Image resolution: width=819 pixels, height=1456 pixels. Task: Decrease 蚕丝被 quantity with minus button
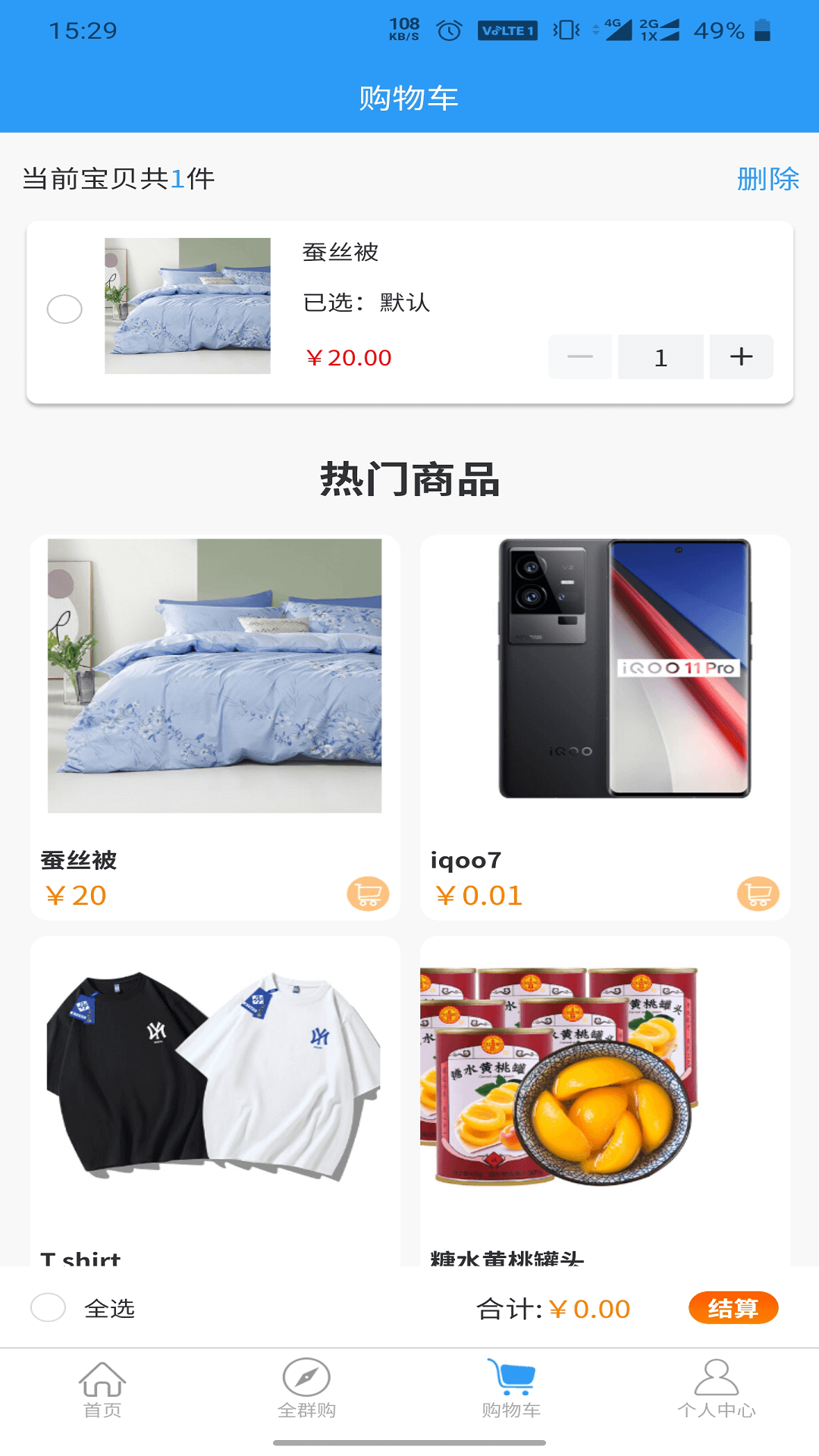[x=580, y=356]
